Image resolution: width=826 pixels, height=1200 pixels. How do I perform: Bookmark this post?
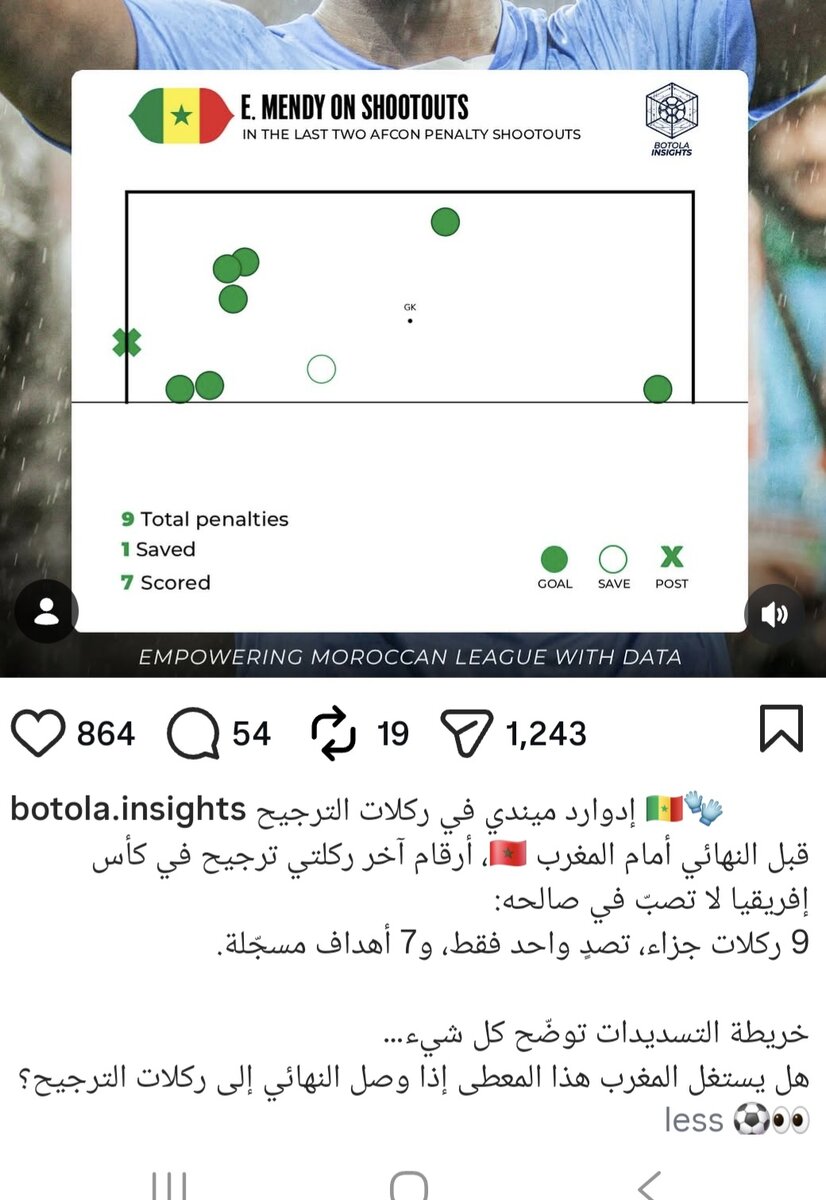pos(781,729)
